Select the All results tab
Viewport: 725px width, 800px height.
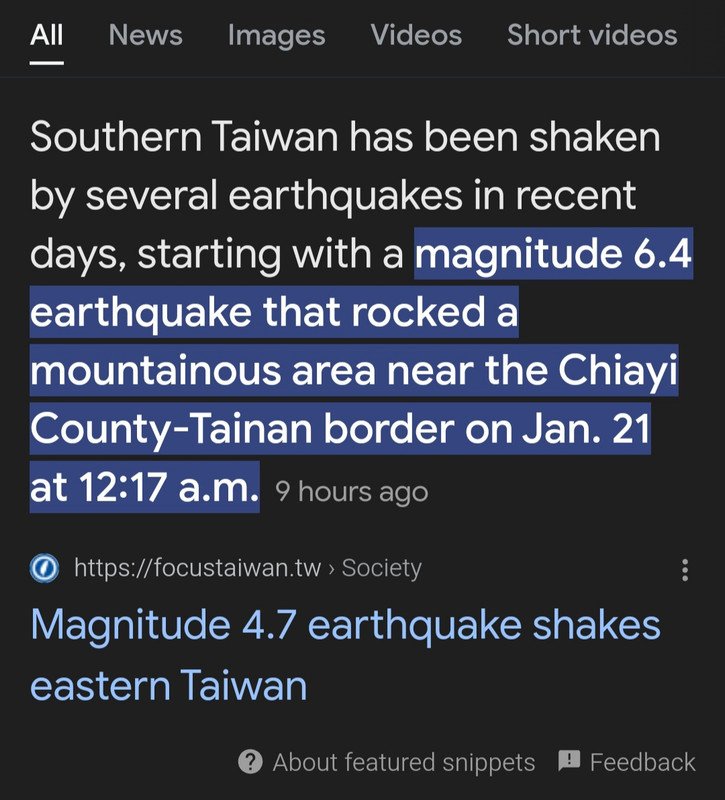tap(47, 35)
